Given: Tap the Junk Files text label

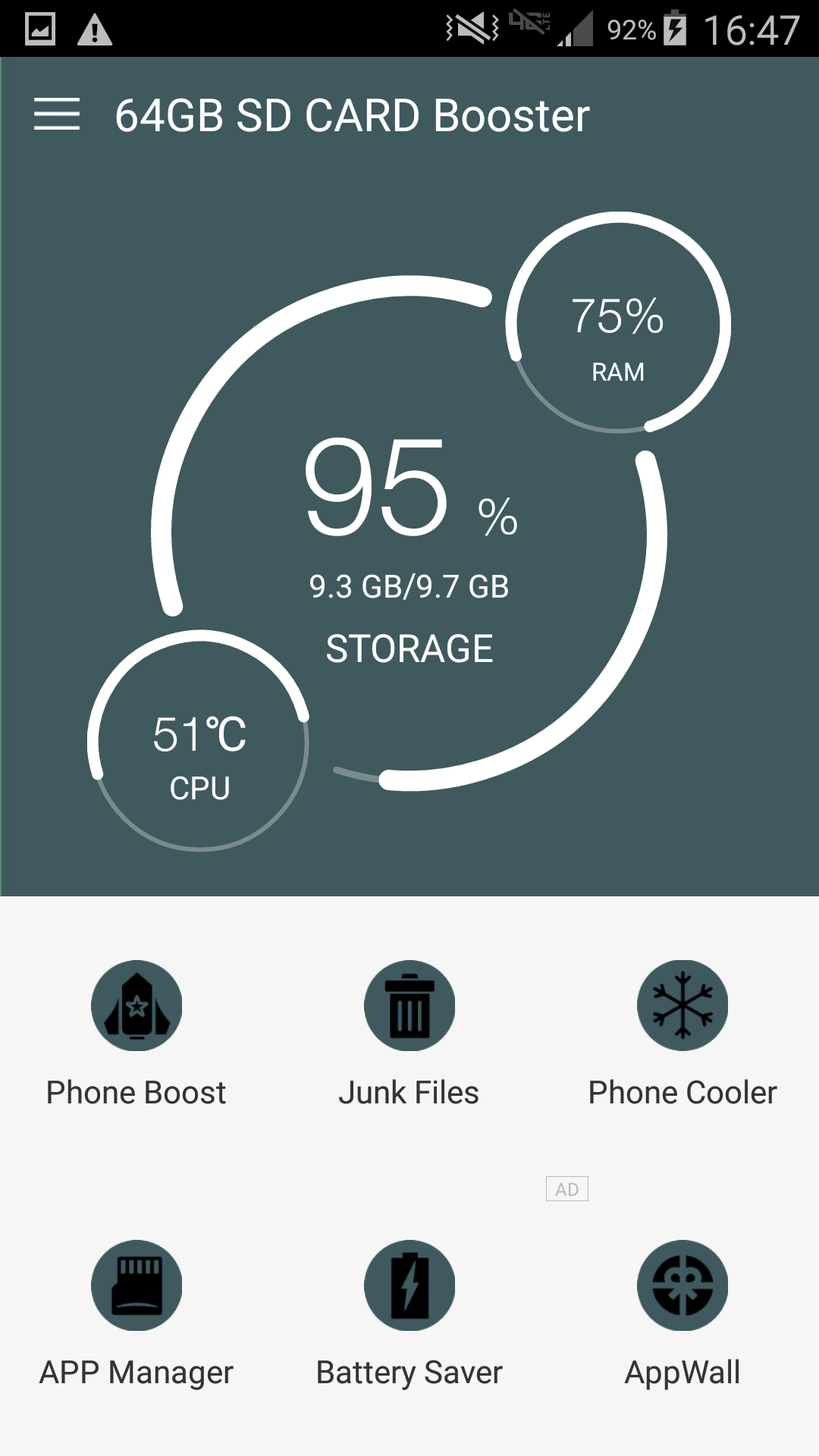Looking at the screenshot, I should (409, 1092).
